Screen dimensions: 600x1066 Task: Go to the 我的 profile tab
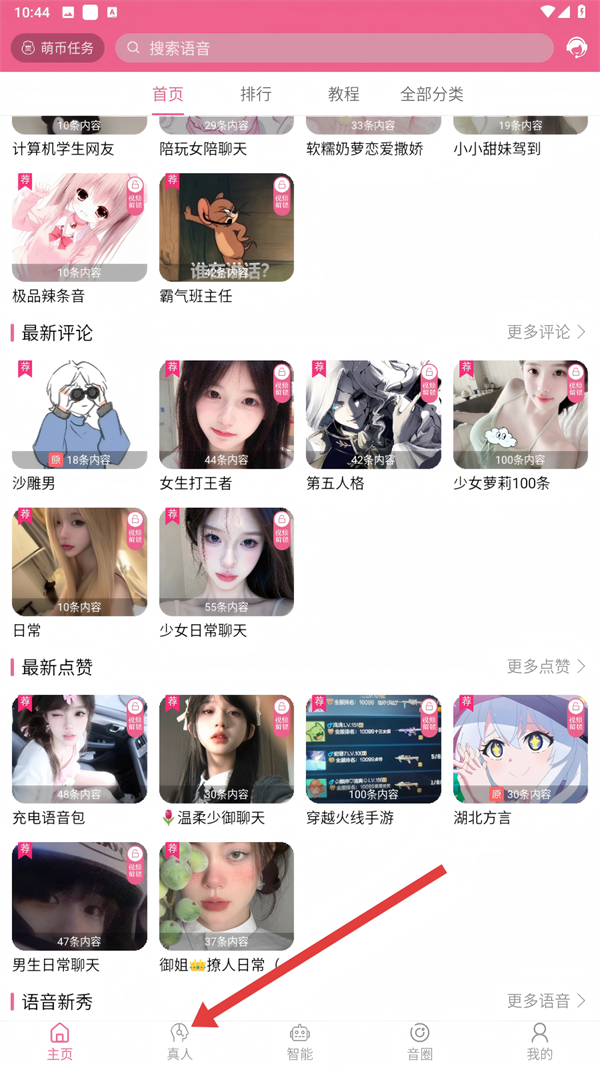click(x=539, y=1040)
